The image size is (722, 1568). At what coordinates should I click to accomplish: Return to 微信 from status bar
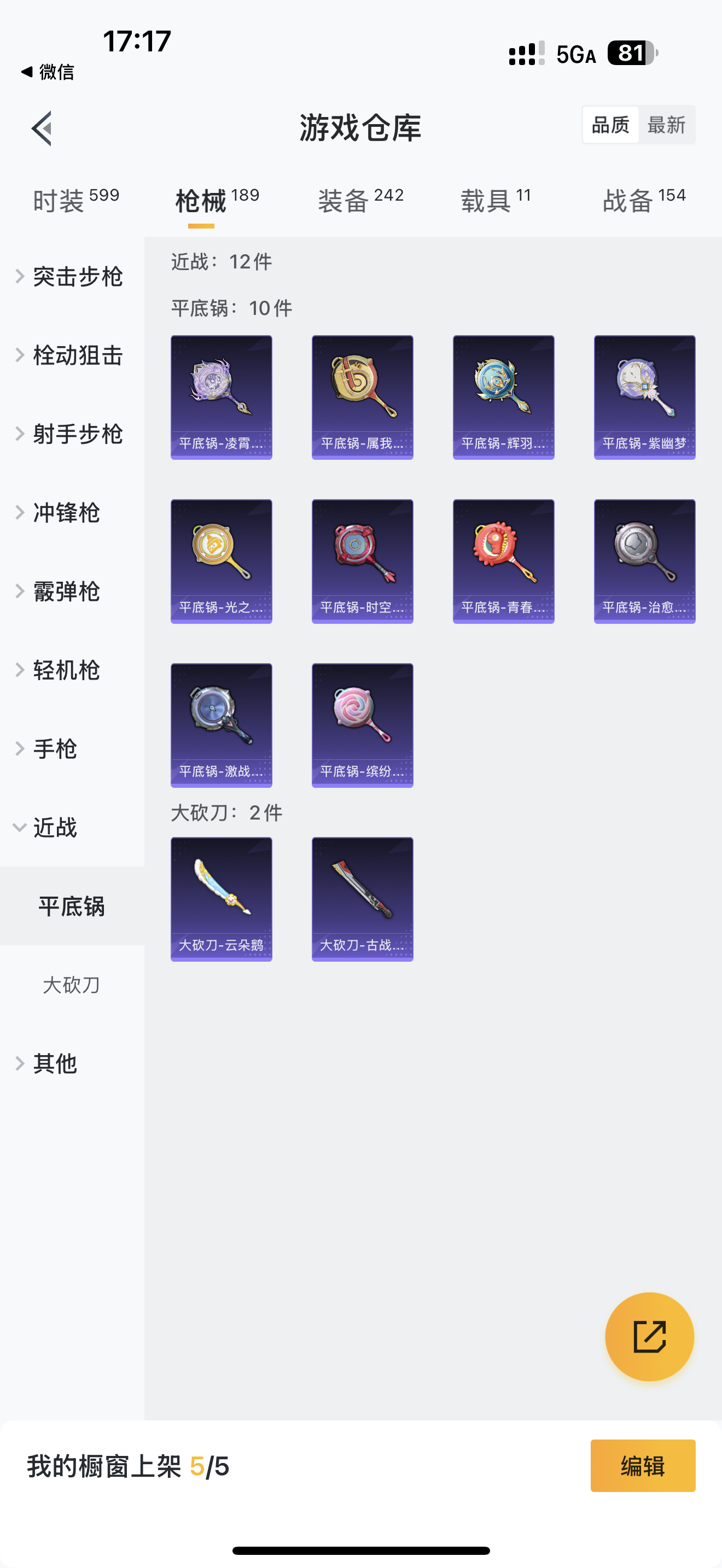tap(48, 72)
